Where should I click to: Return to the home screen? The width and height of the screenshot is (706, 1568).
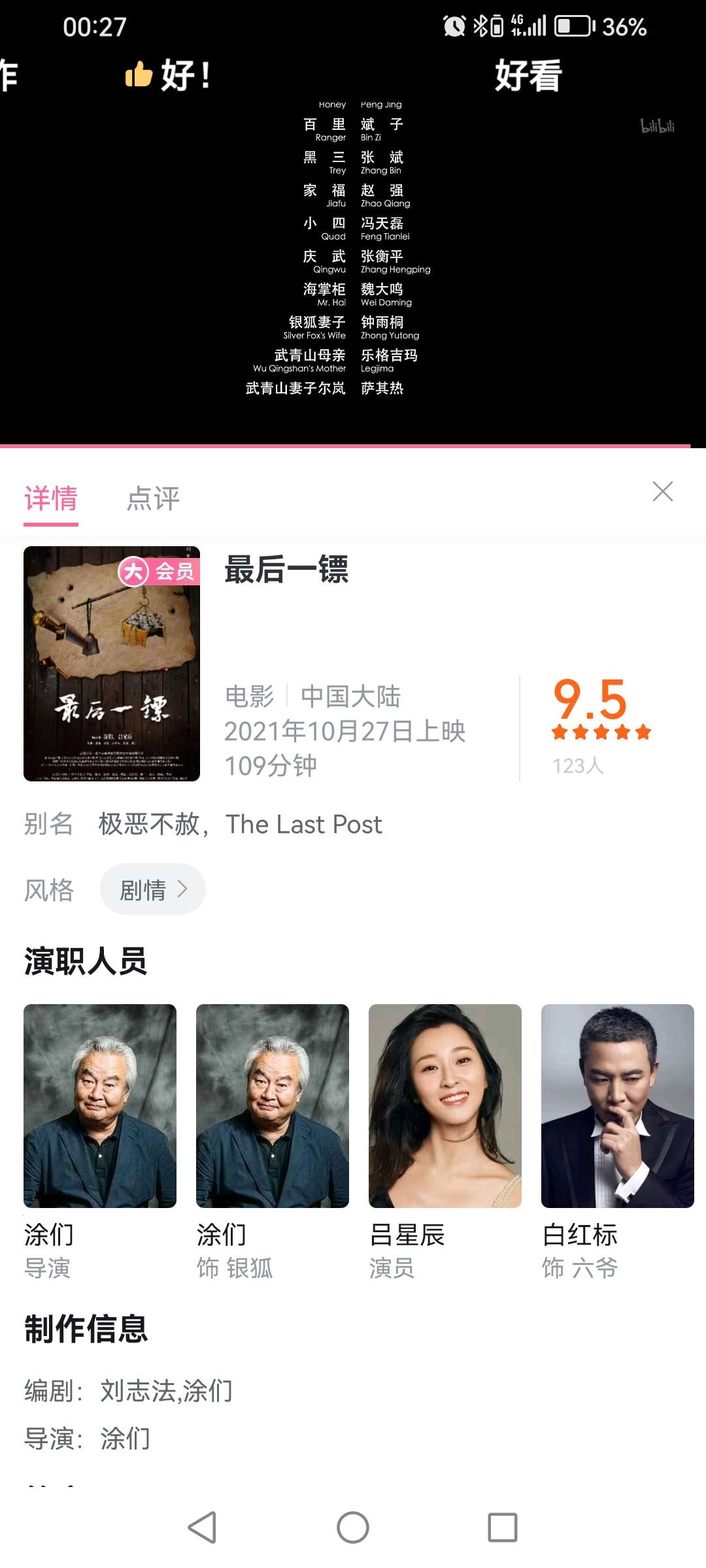click(x=353, y=1527)
